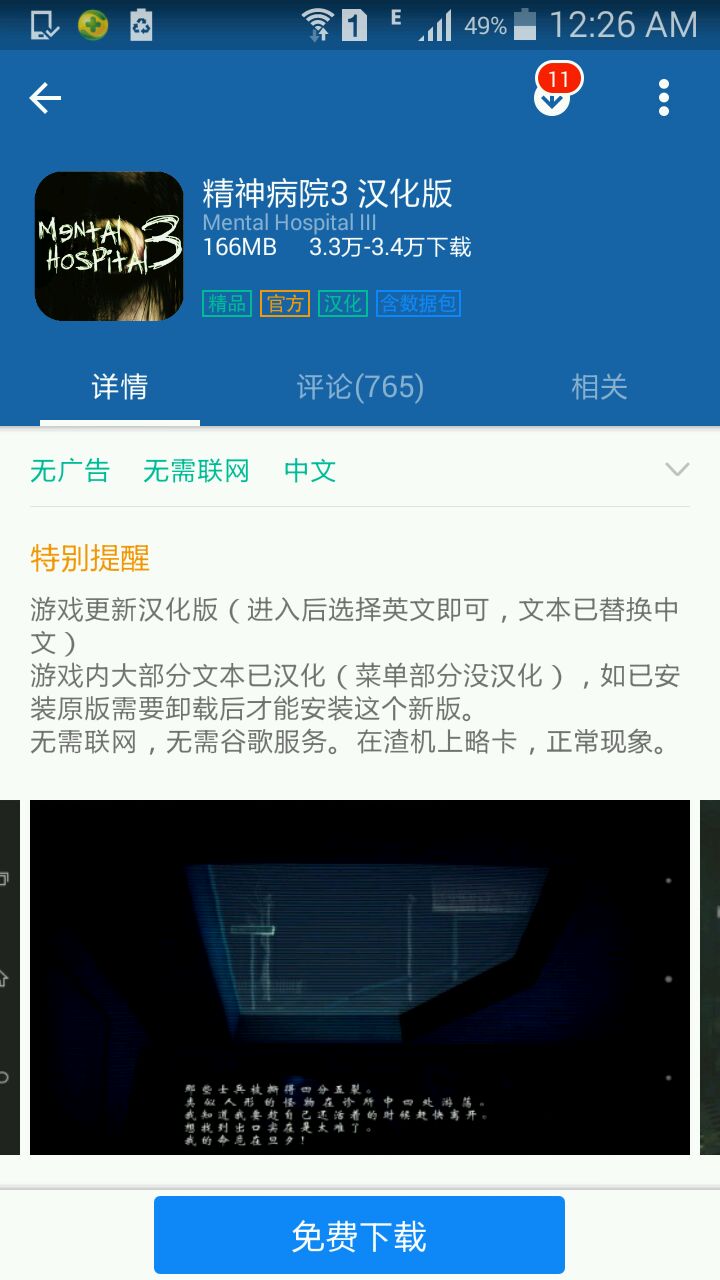Tap the 汉化 tag
The width and height of the screenshot is (720, 1280).
(x=343, y=304)
